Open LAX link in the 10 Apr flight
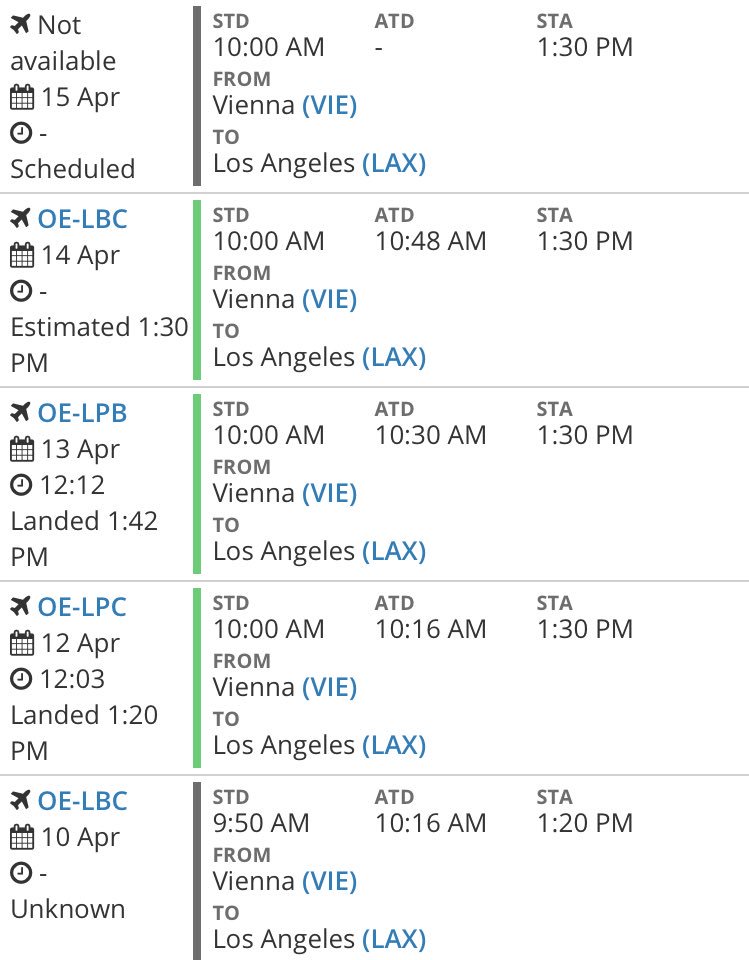The width and height of the screenshot is (749, 960). point(394,940)
